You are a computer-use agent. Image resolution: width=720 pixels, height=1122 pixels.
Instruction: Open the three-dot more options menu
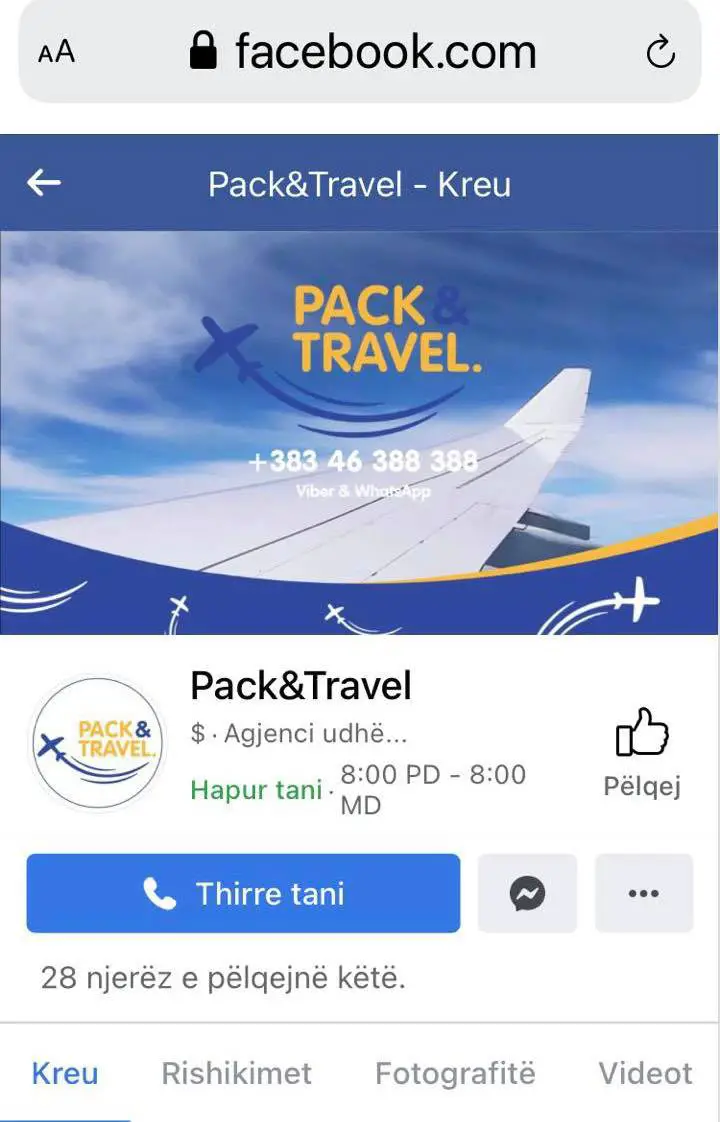(x=643, y=893)
